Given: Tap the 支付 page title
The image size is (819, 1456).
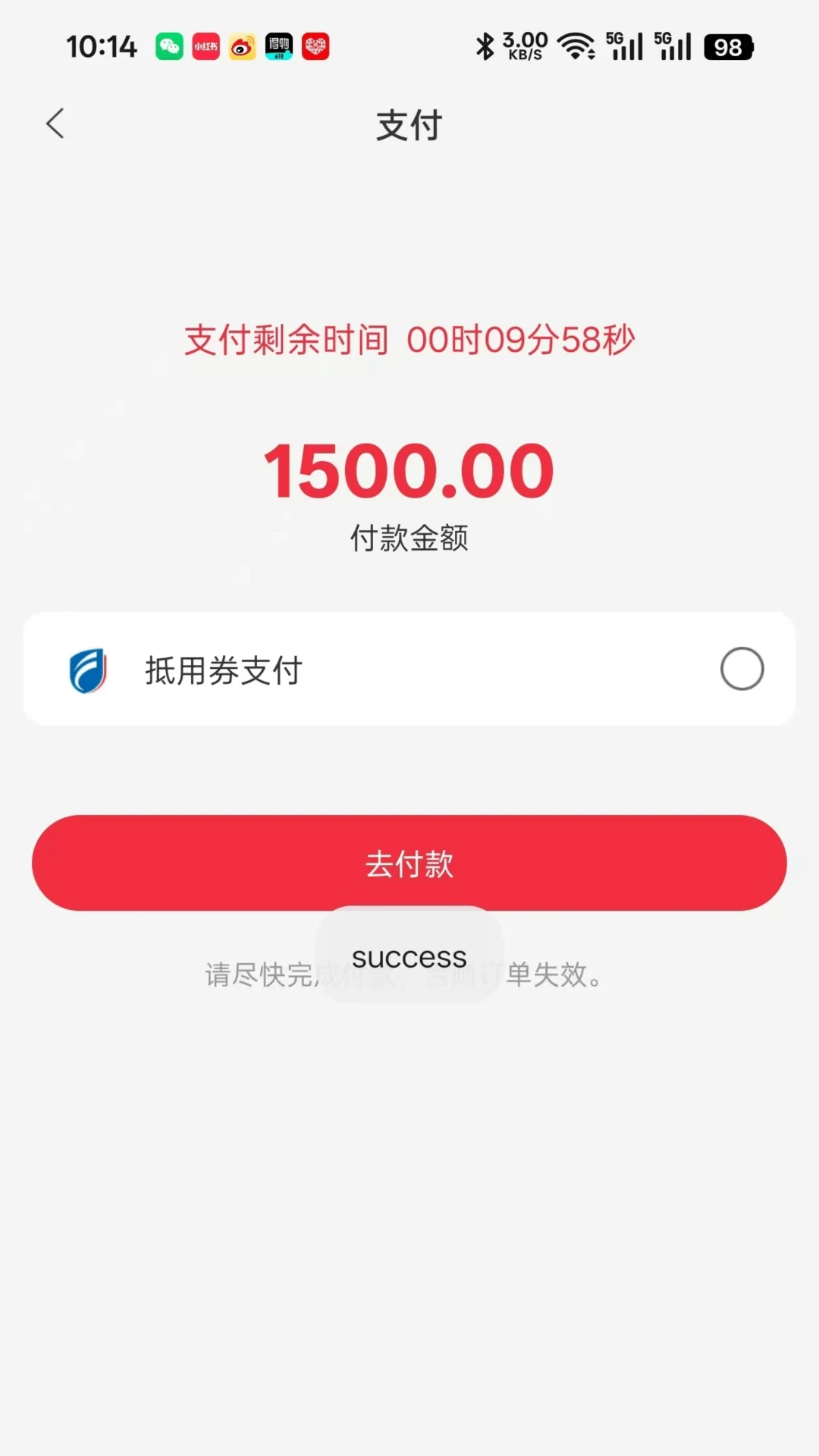Looking at the screenshot, I should point(409,126).
